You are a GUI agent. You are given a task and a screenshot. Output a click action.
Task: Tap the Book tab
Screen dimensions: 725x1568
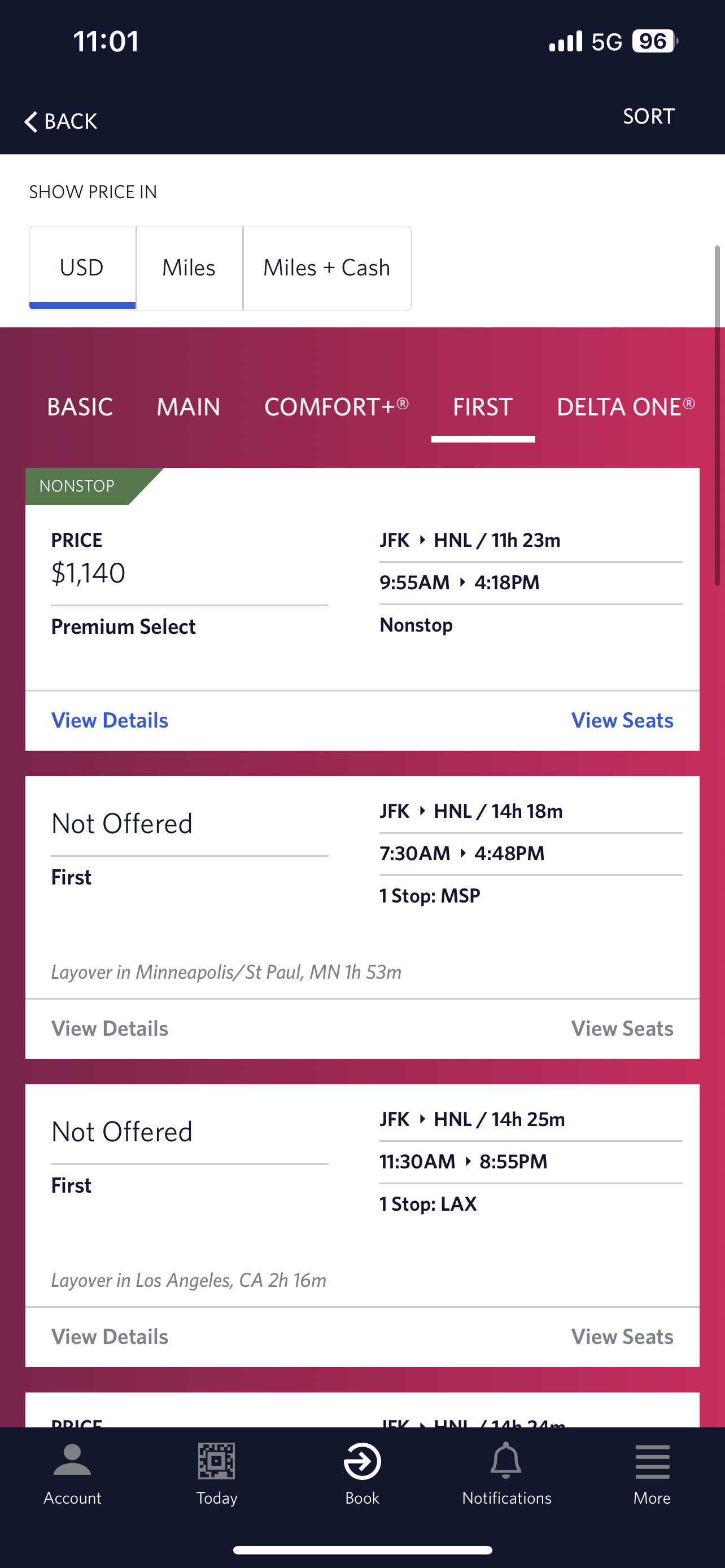[x=362, y=1474]
